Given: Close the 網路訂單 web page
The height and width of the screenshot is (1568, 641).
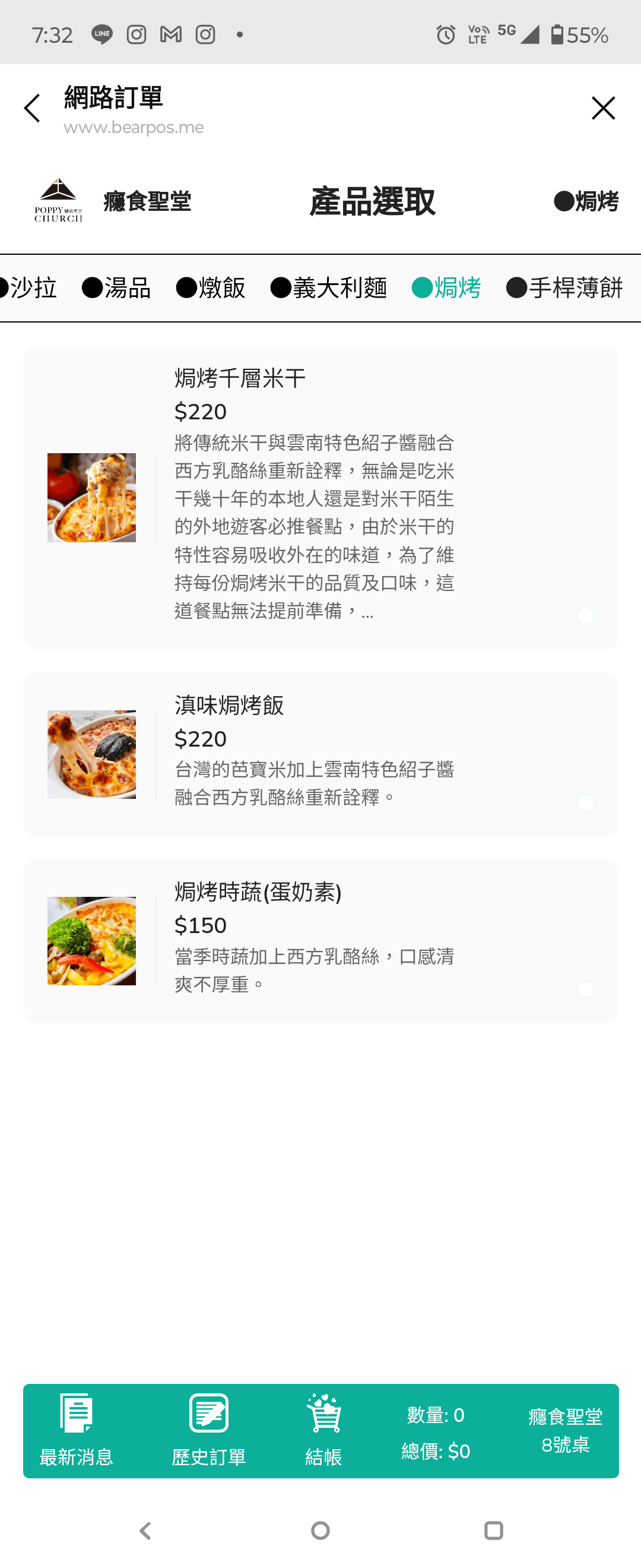Looking at the screenshot, I should (602, 108).
